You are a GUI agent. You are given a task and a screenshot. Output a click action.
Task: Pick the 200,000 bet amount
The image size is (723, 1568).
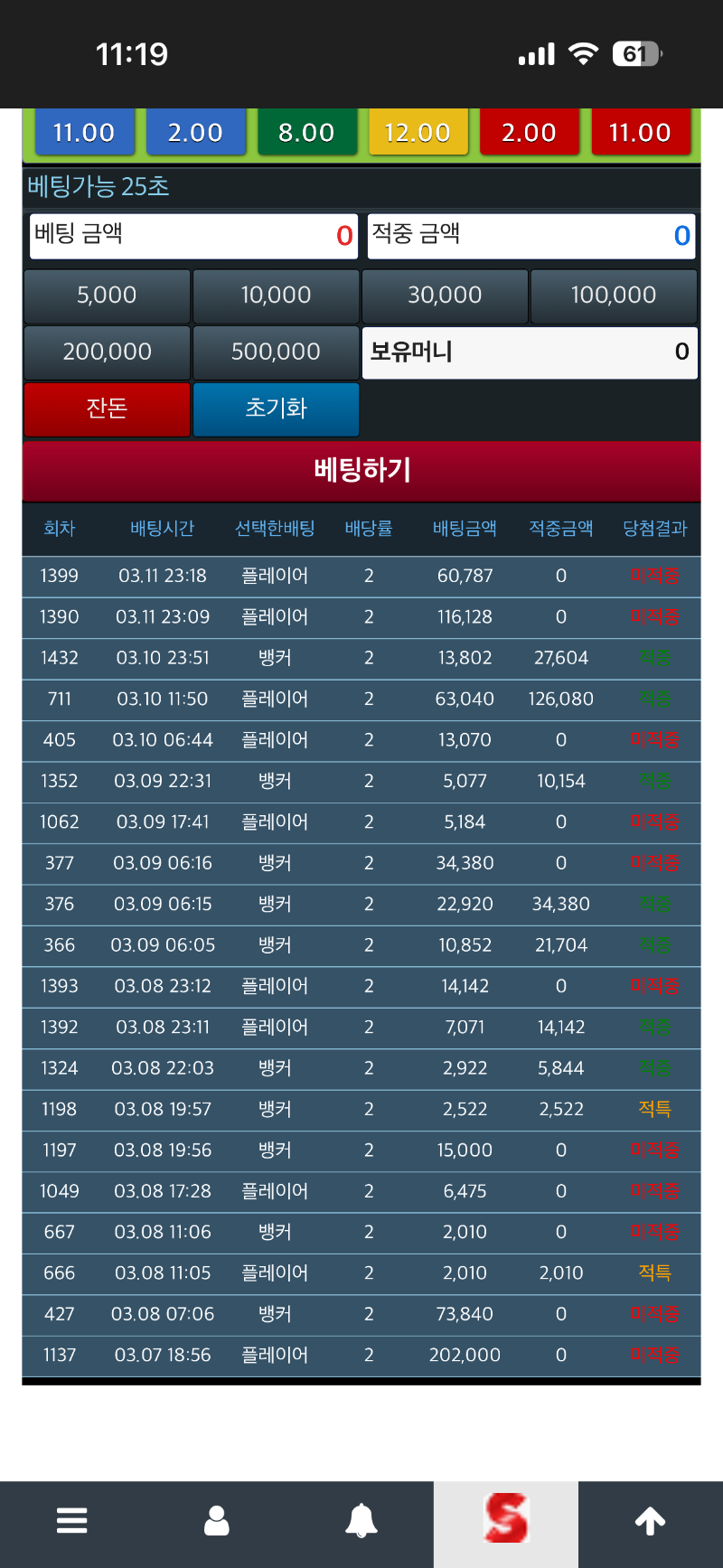(x=107, y=352)
